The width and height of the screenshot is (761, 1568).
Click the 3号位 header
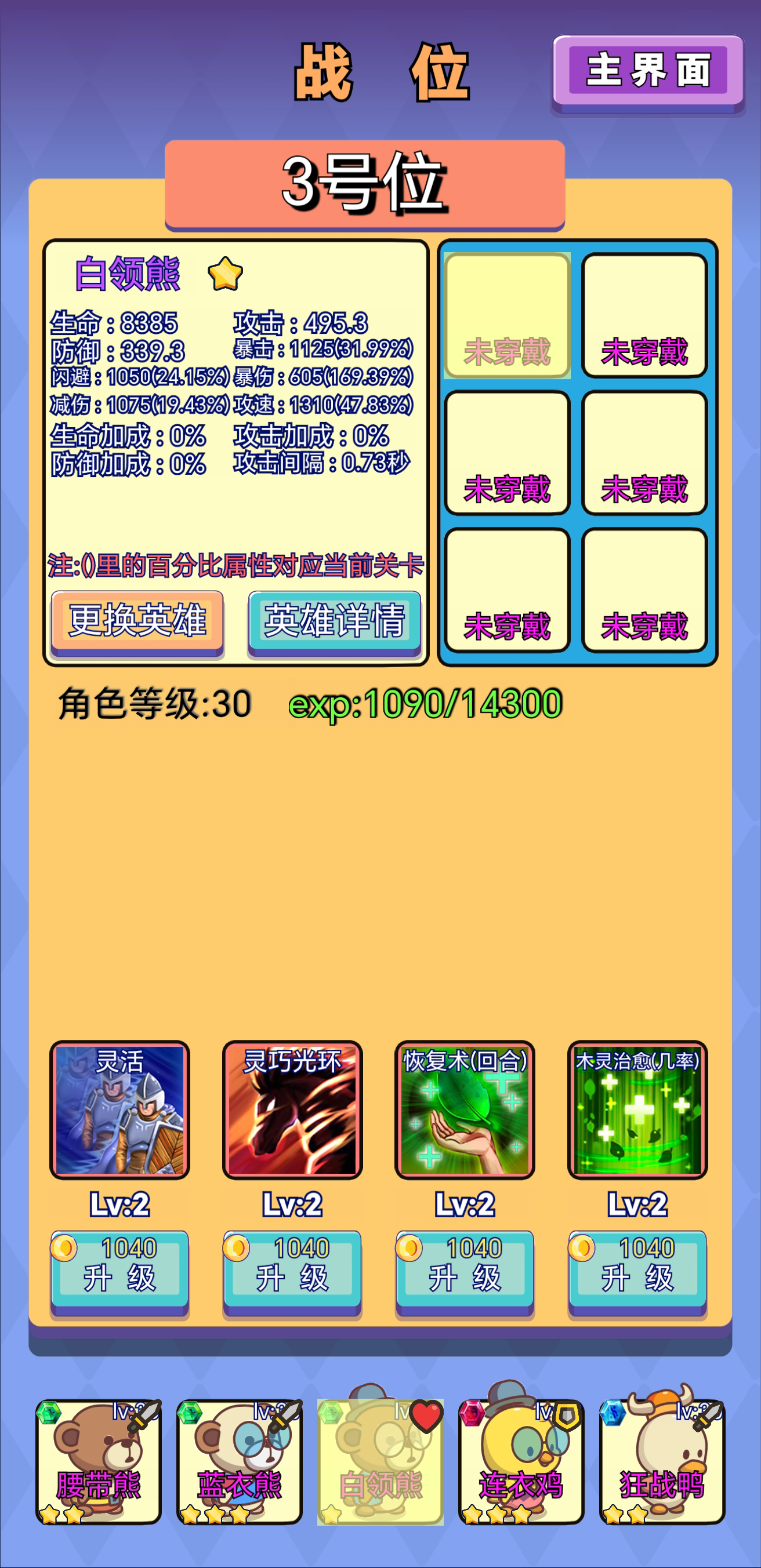point(365,183)
